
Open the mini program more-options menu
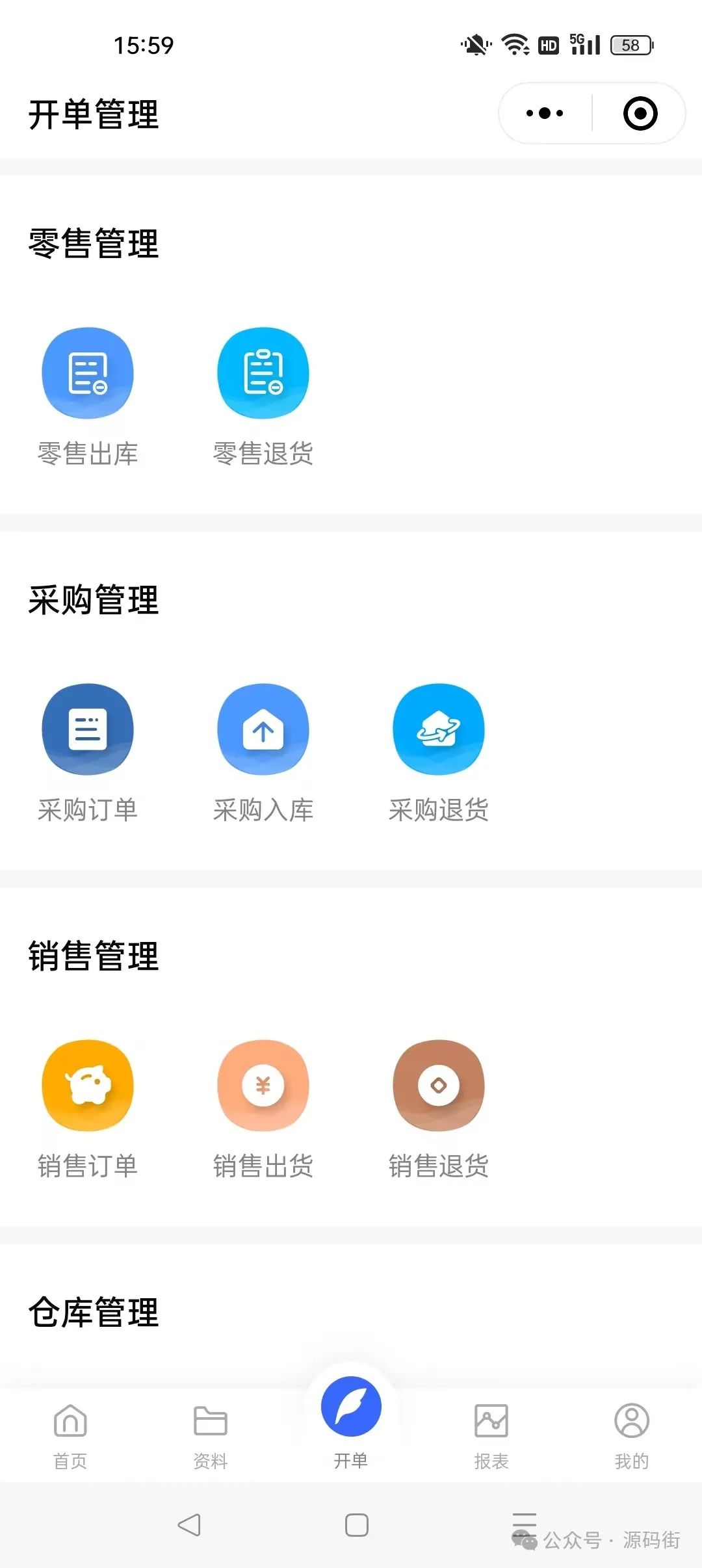coord(545,114)
